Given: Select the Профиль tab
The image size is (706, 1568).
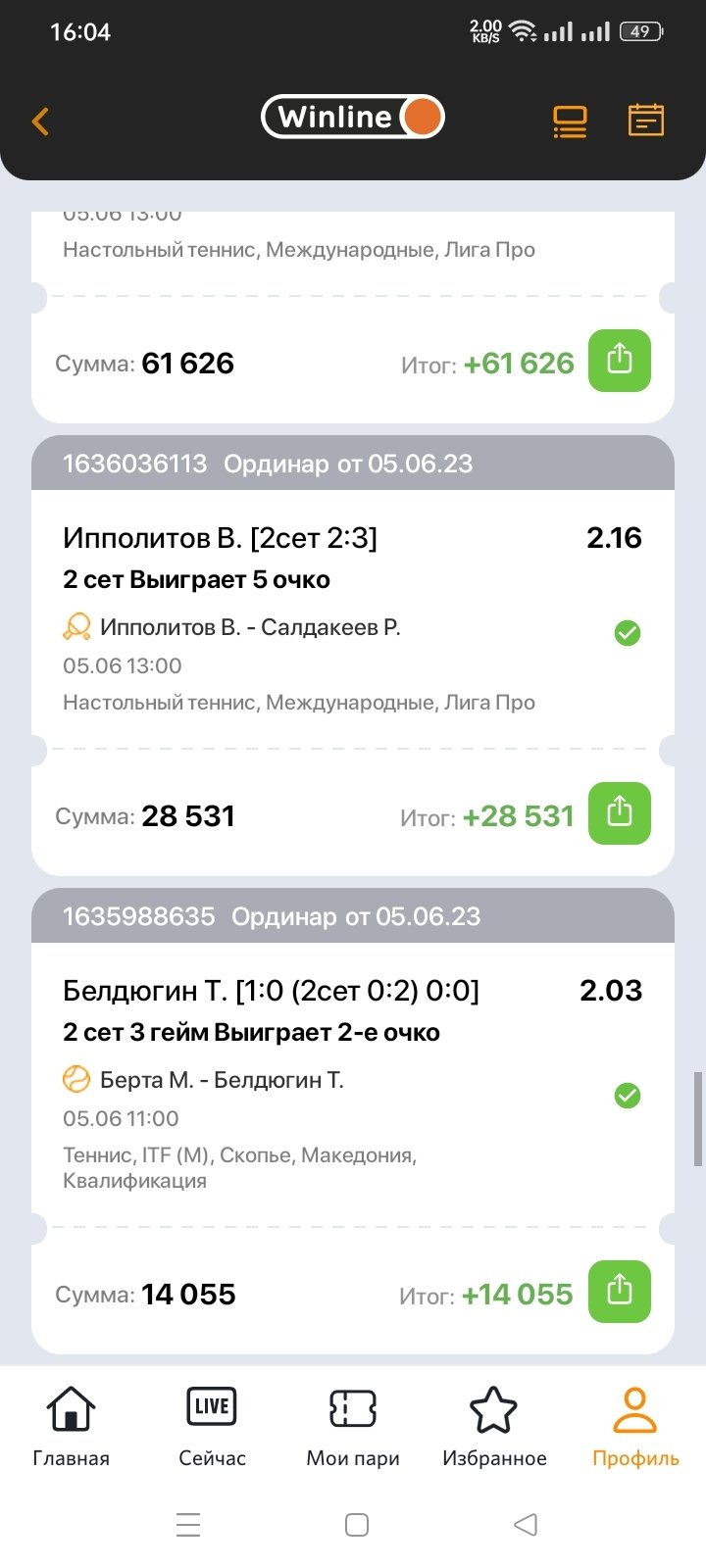Looking at the screenshot, I should click(x=635, y=1427).
